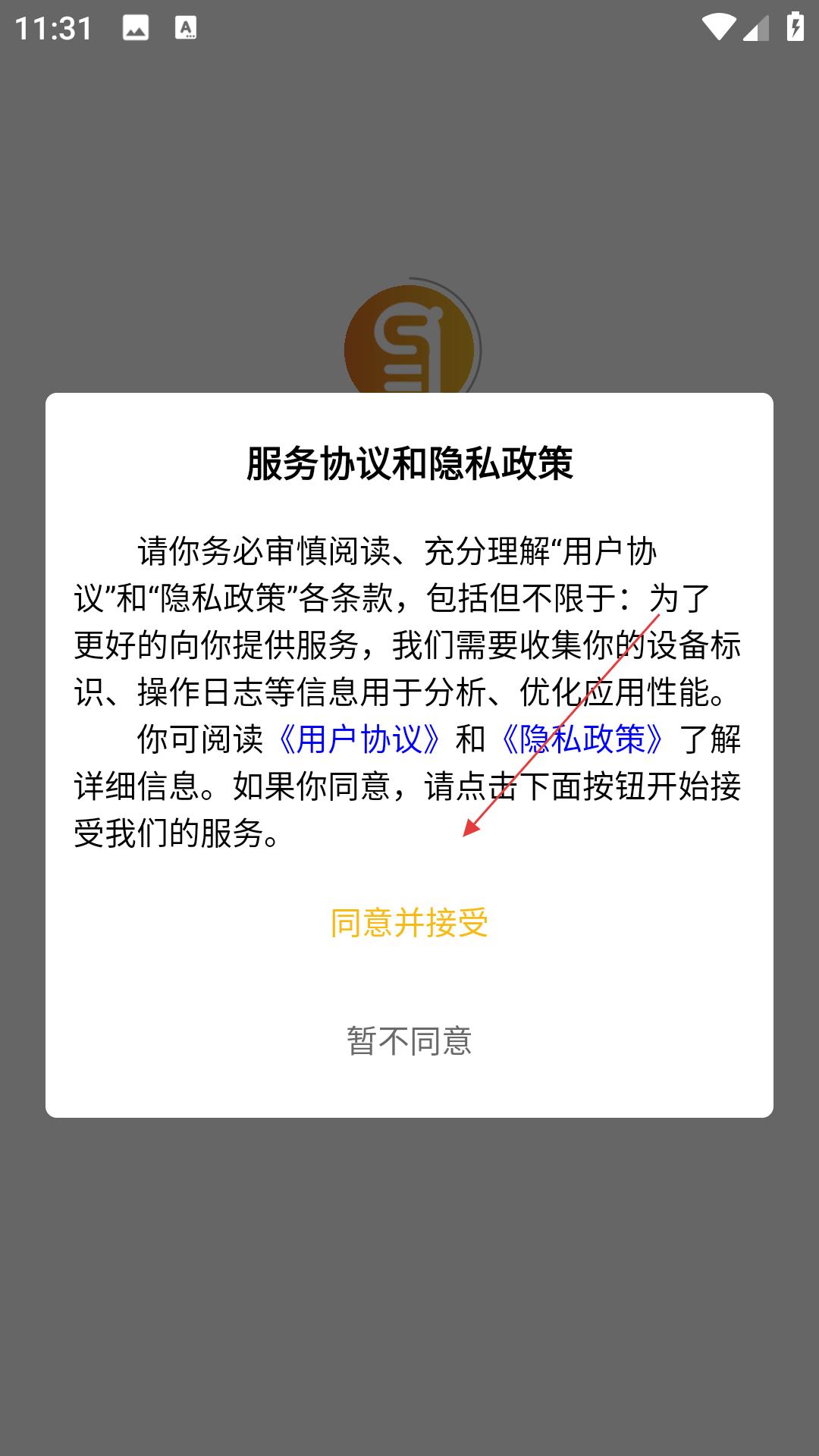Decline with 暂不同意
Screen dimensions: 819x1456
click(x=409, y=1041)
